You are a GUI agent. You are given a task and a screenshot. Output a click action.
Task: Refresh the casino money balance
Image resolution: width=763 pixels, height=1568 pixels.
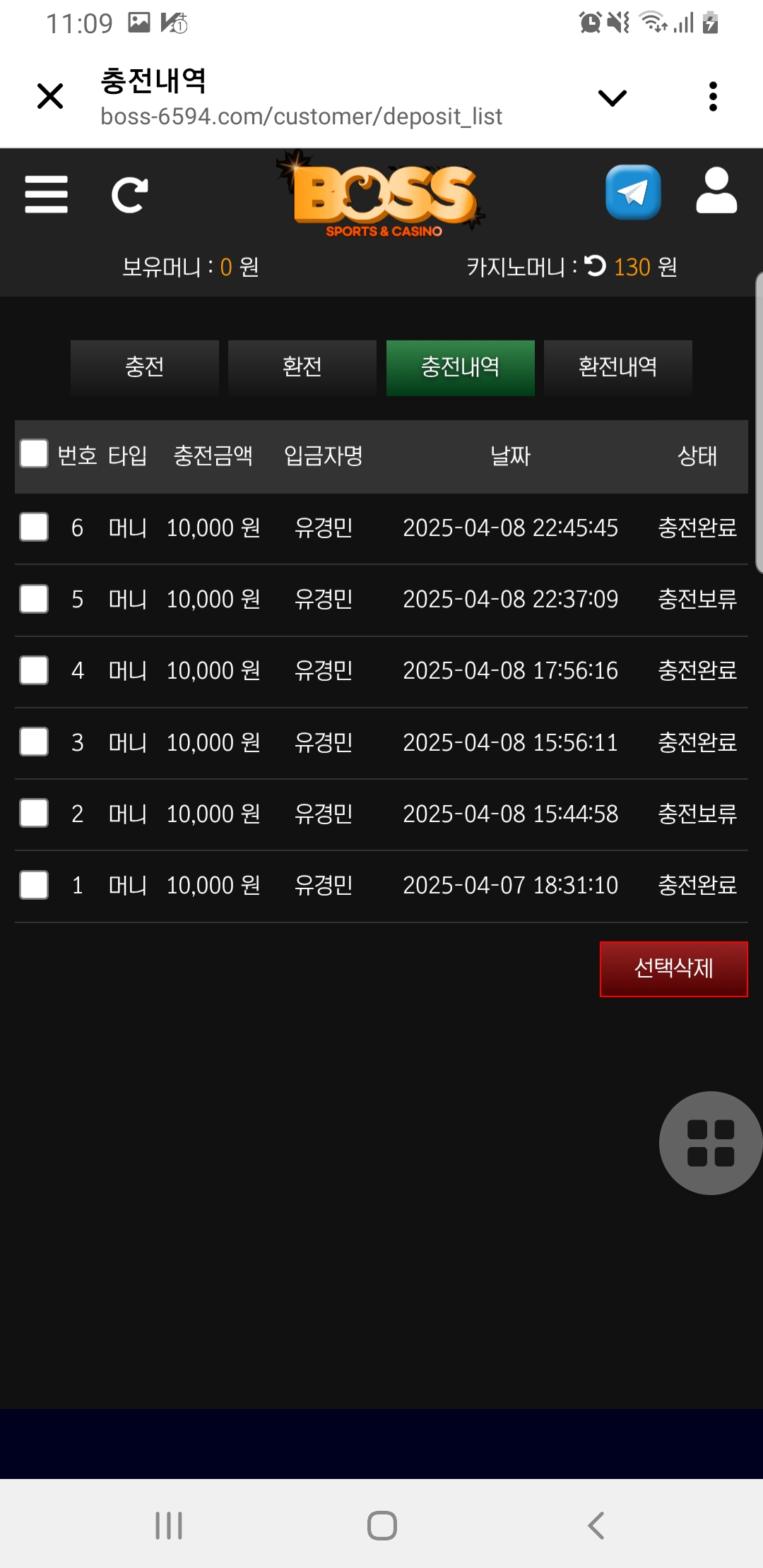point(595,266)
